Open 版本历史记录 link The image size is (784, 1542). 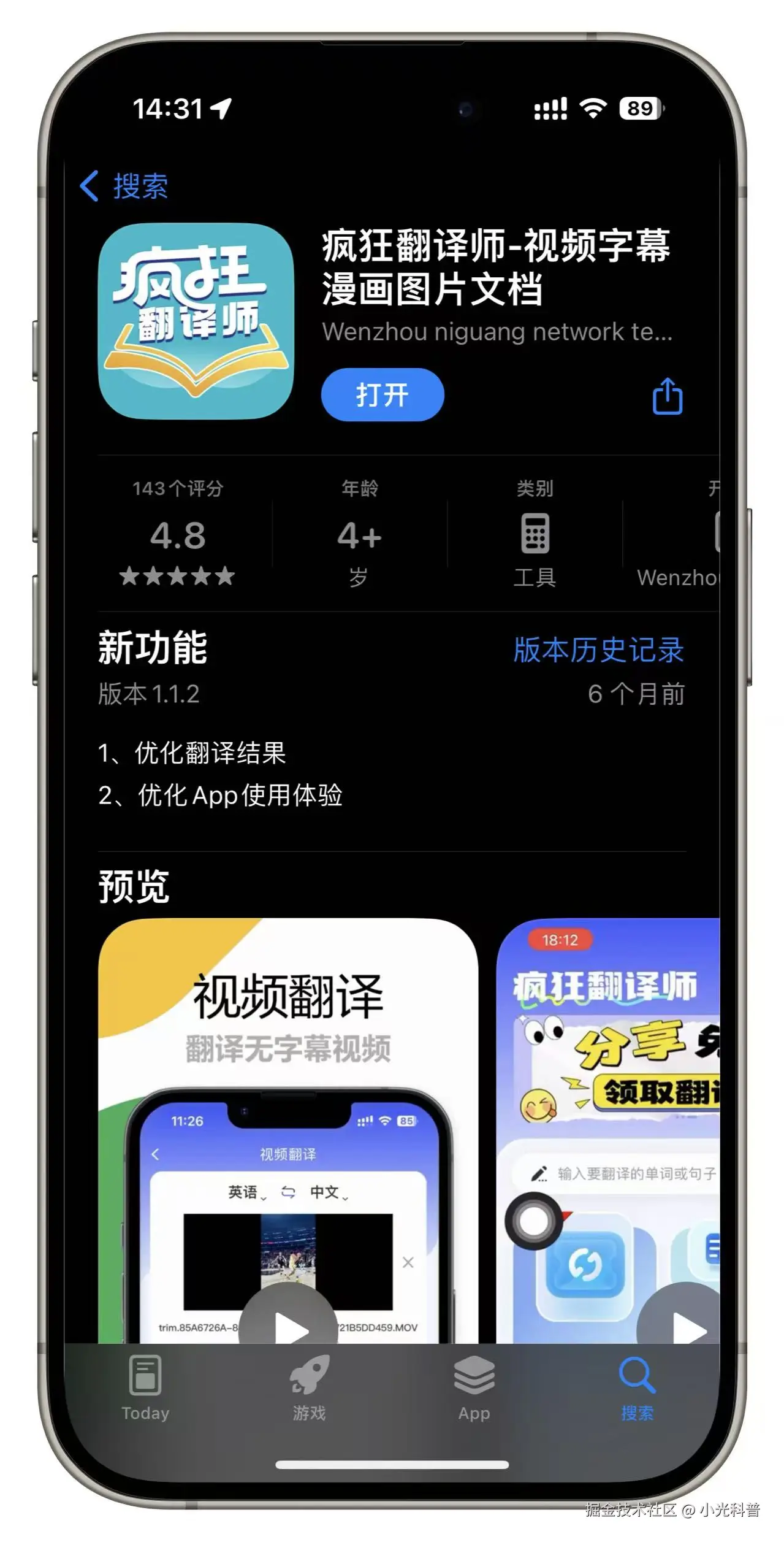[x=598, y=650]
